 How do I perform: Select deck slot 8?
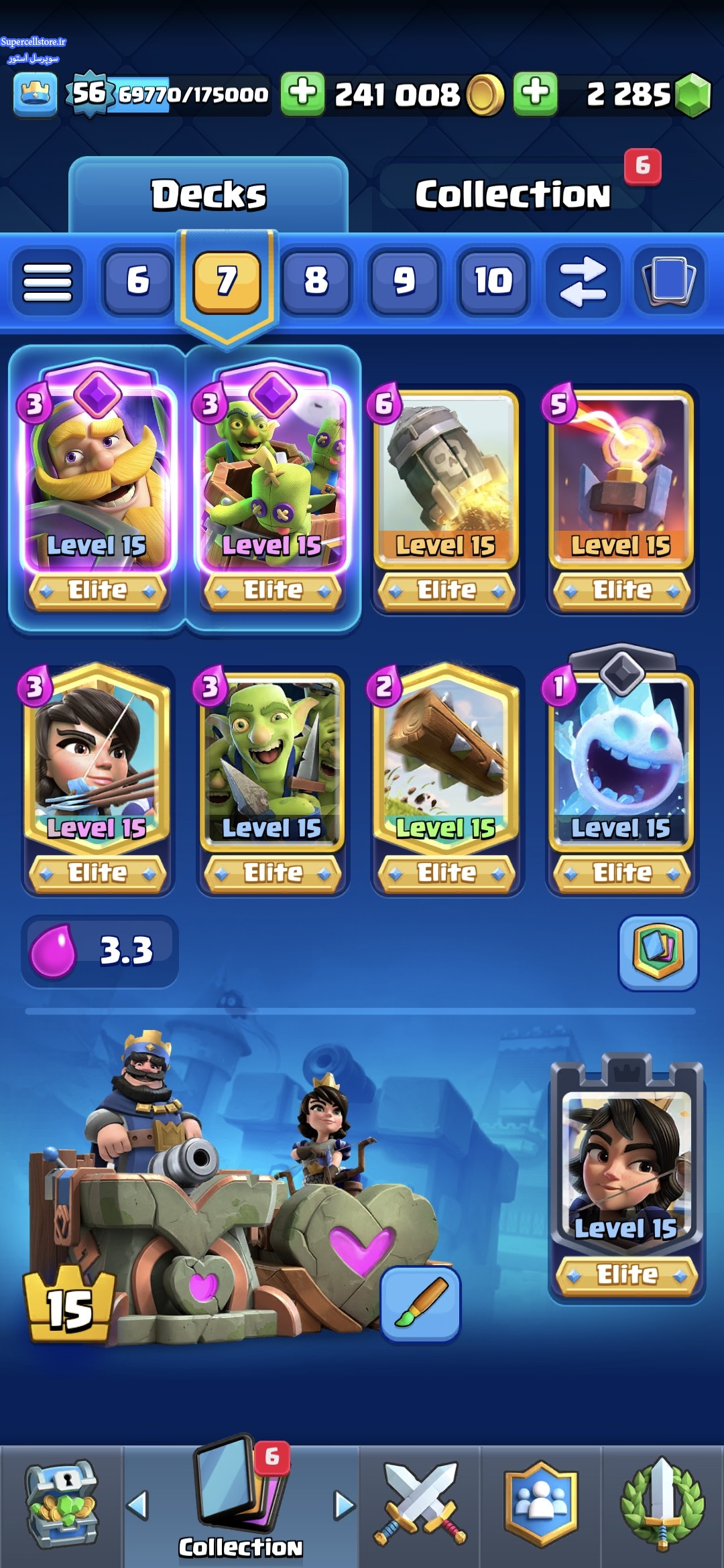[316, 281]
